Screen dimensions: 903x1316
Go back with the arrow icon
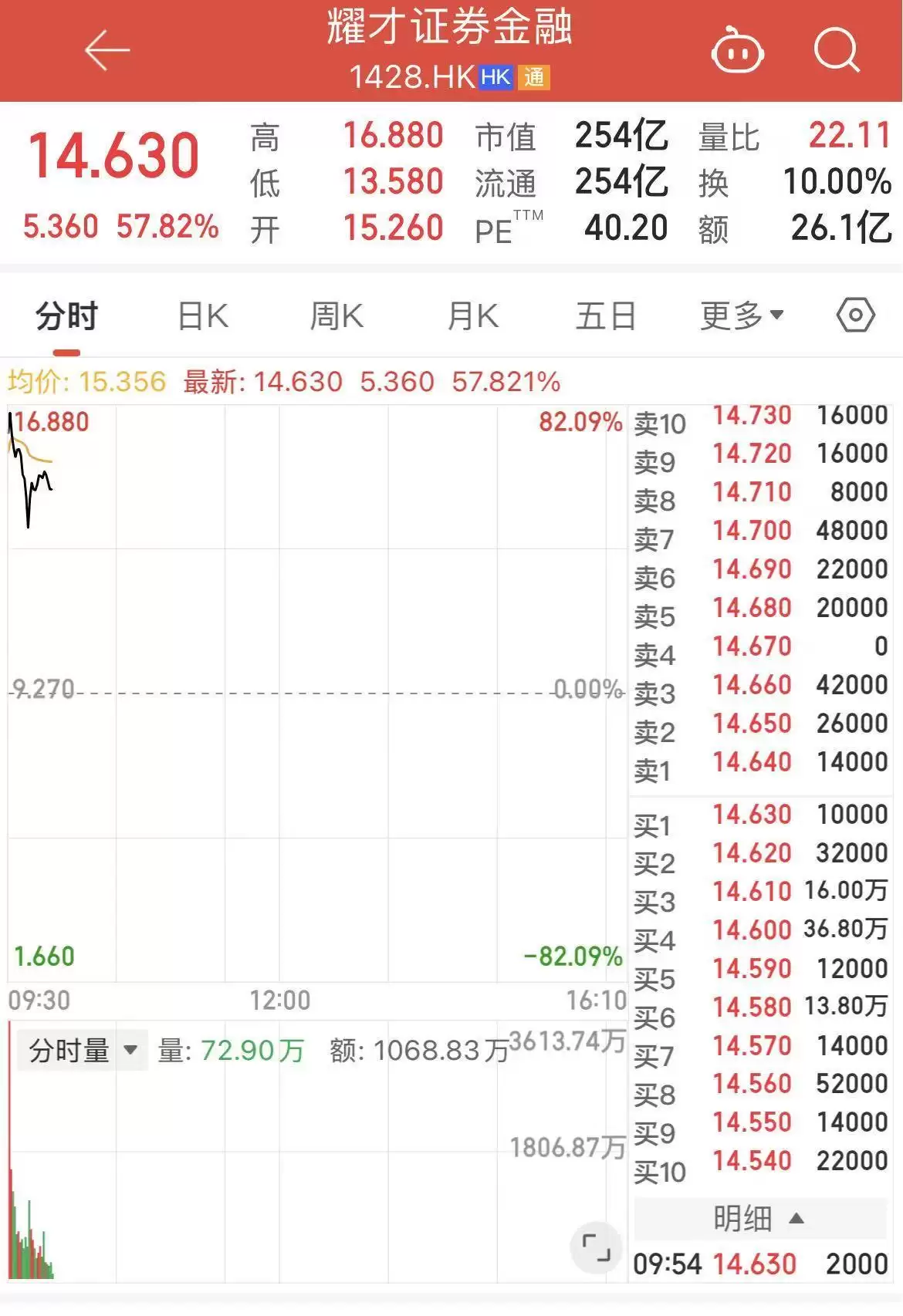click(x=107, y=51)
